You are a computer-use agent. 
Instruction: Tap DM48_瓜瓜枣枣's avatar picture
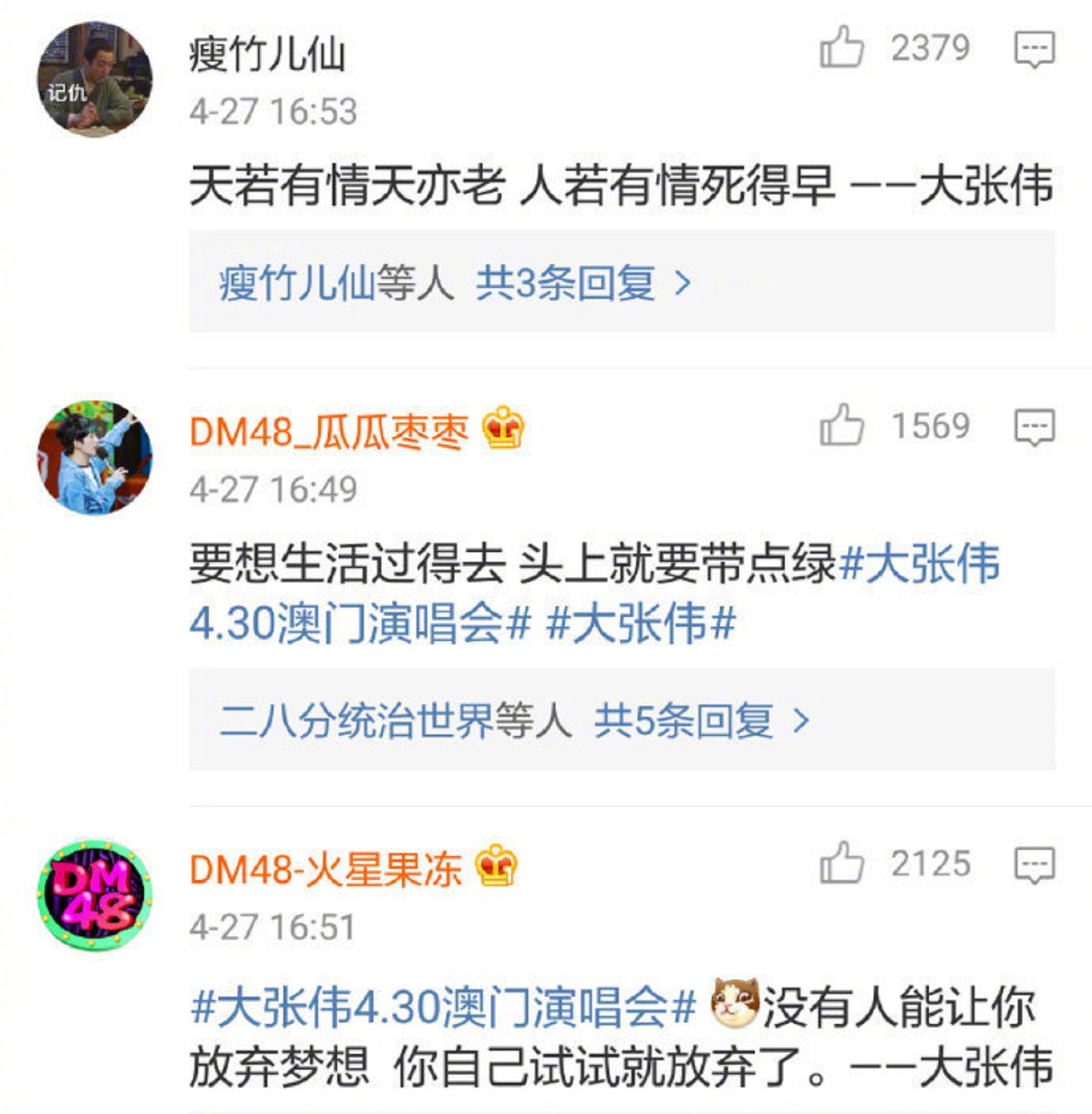point(94,457)
